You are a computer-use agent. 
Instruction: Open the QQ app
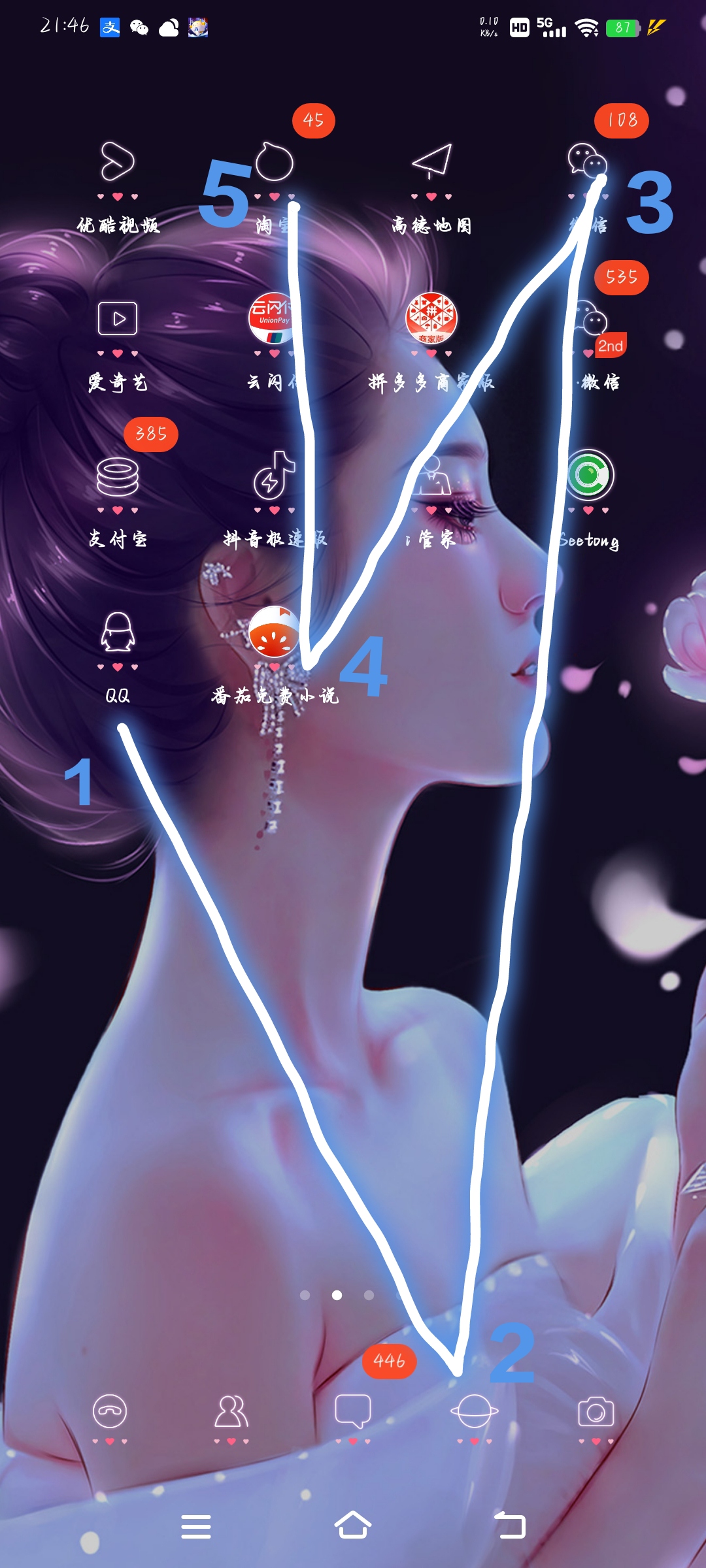click(118, 632)
